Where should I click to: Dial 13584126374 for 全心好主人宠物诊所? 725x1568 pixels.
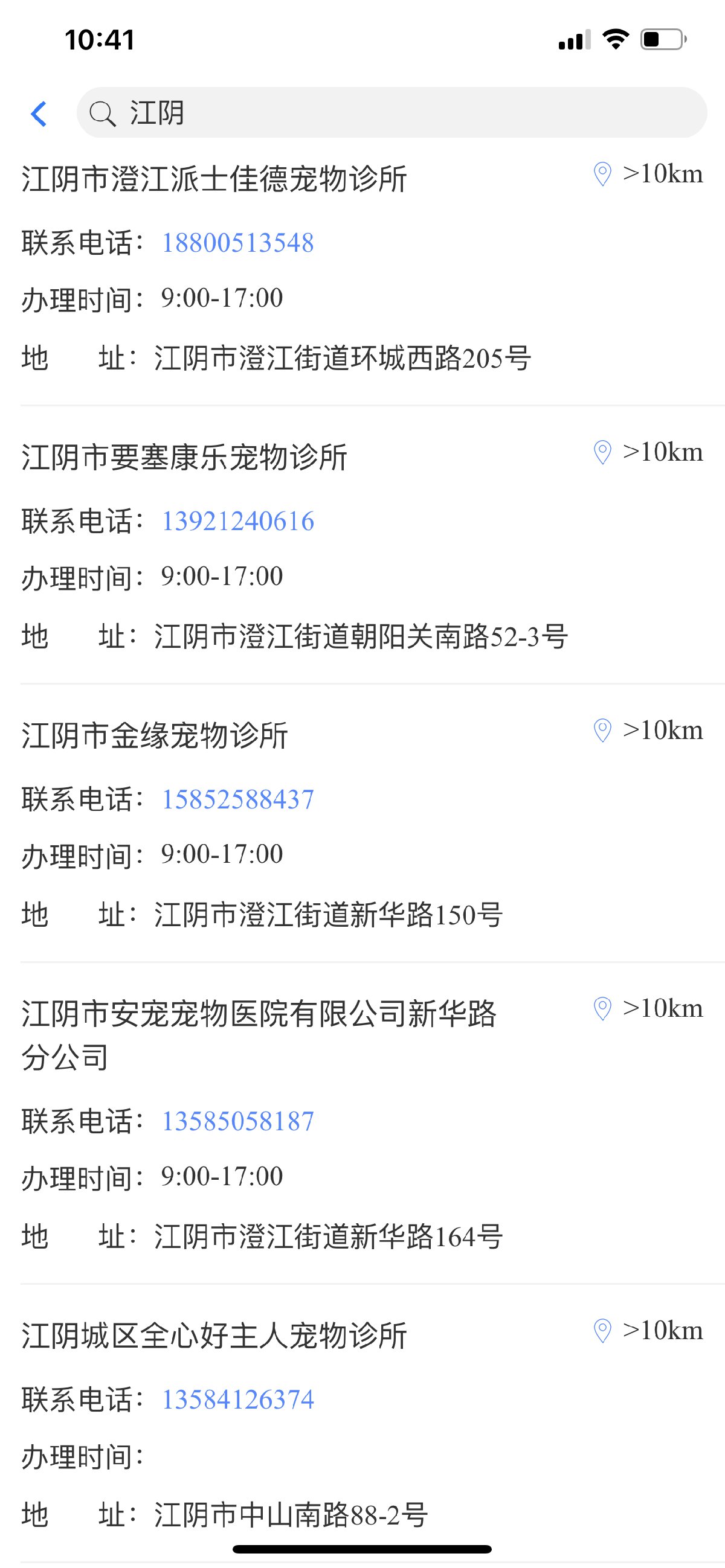point(237,1400)
